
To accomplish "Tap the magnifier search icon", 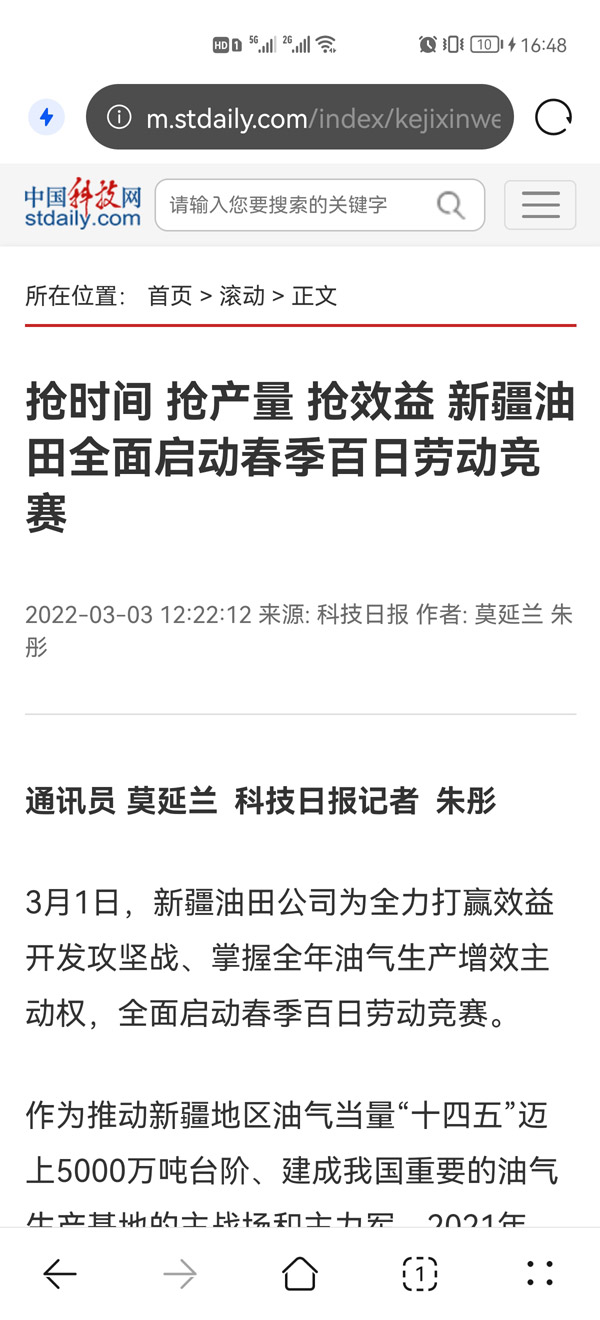I will [451, 206].
